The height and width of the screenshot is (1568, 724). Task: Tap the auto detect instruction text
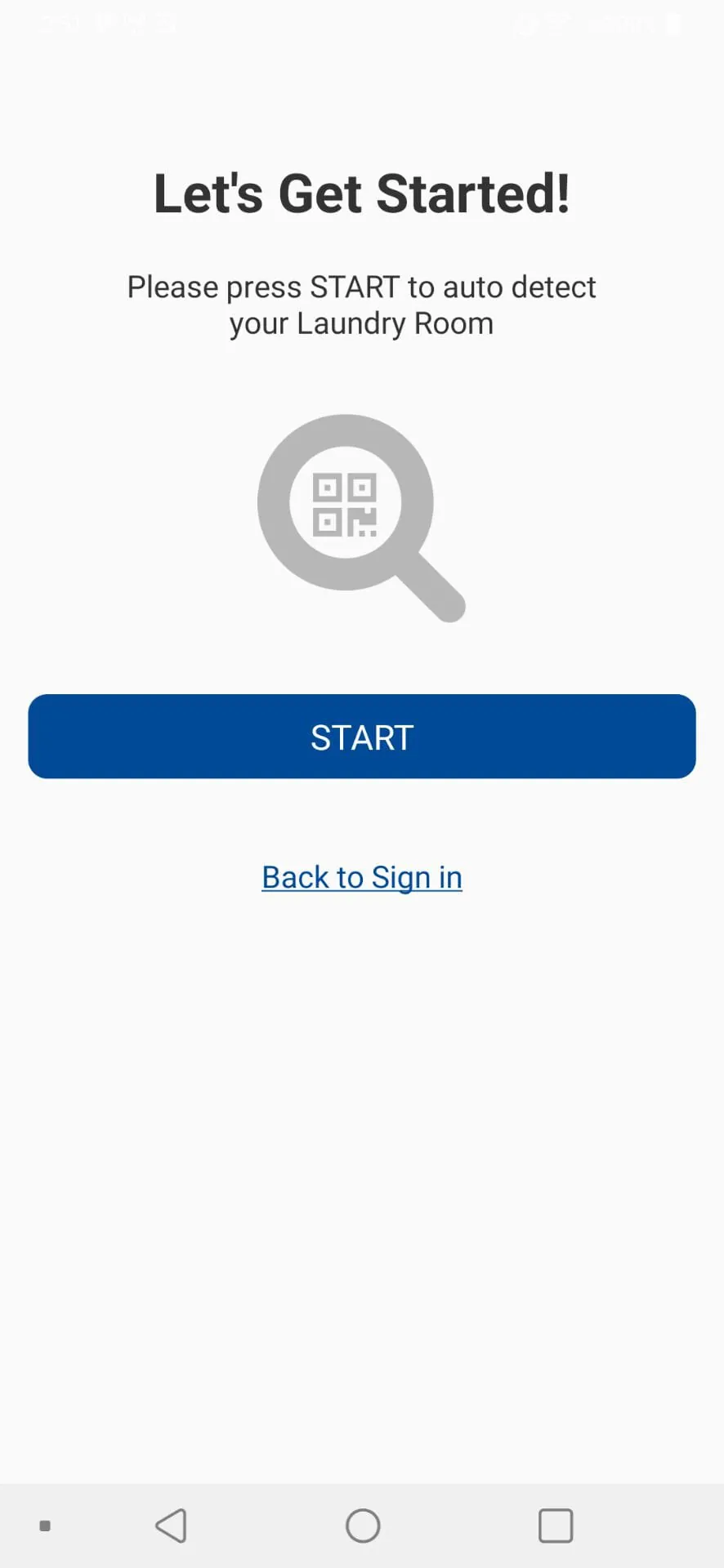click(362, 304)
